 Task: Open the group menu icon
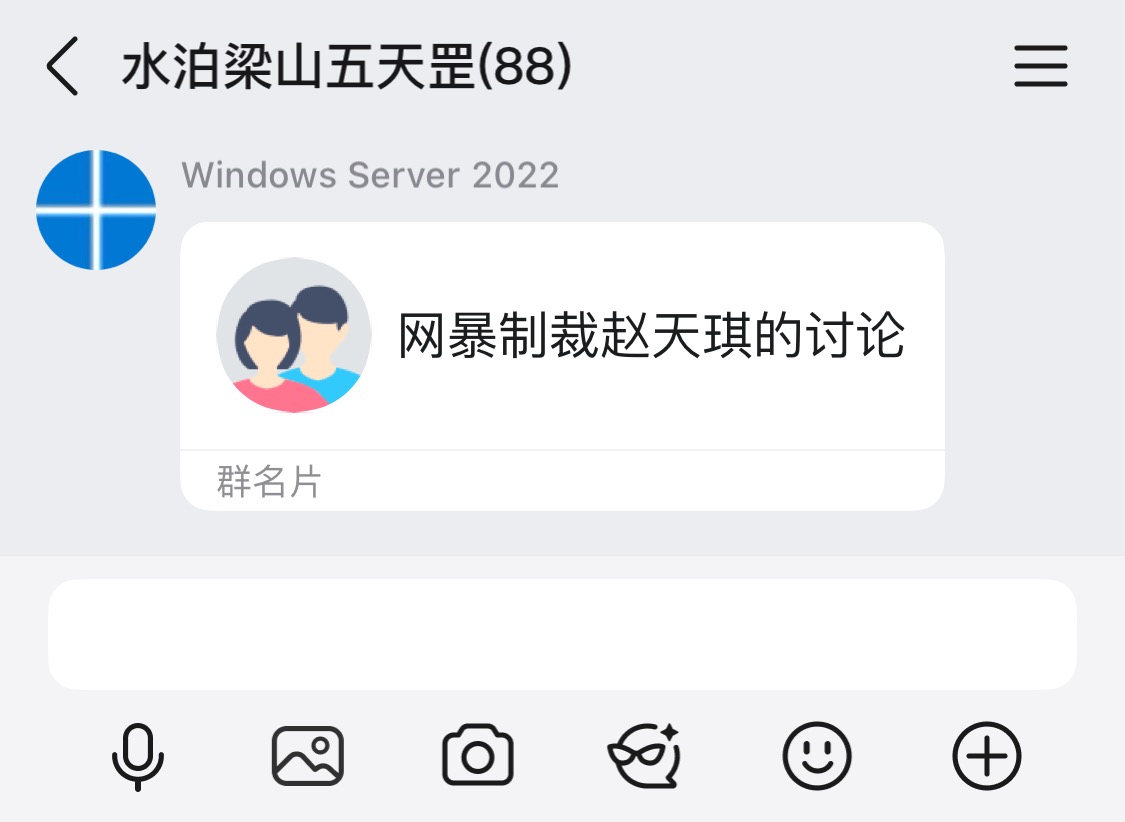(1041, 67)
